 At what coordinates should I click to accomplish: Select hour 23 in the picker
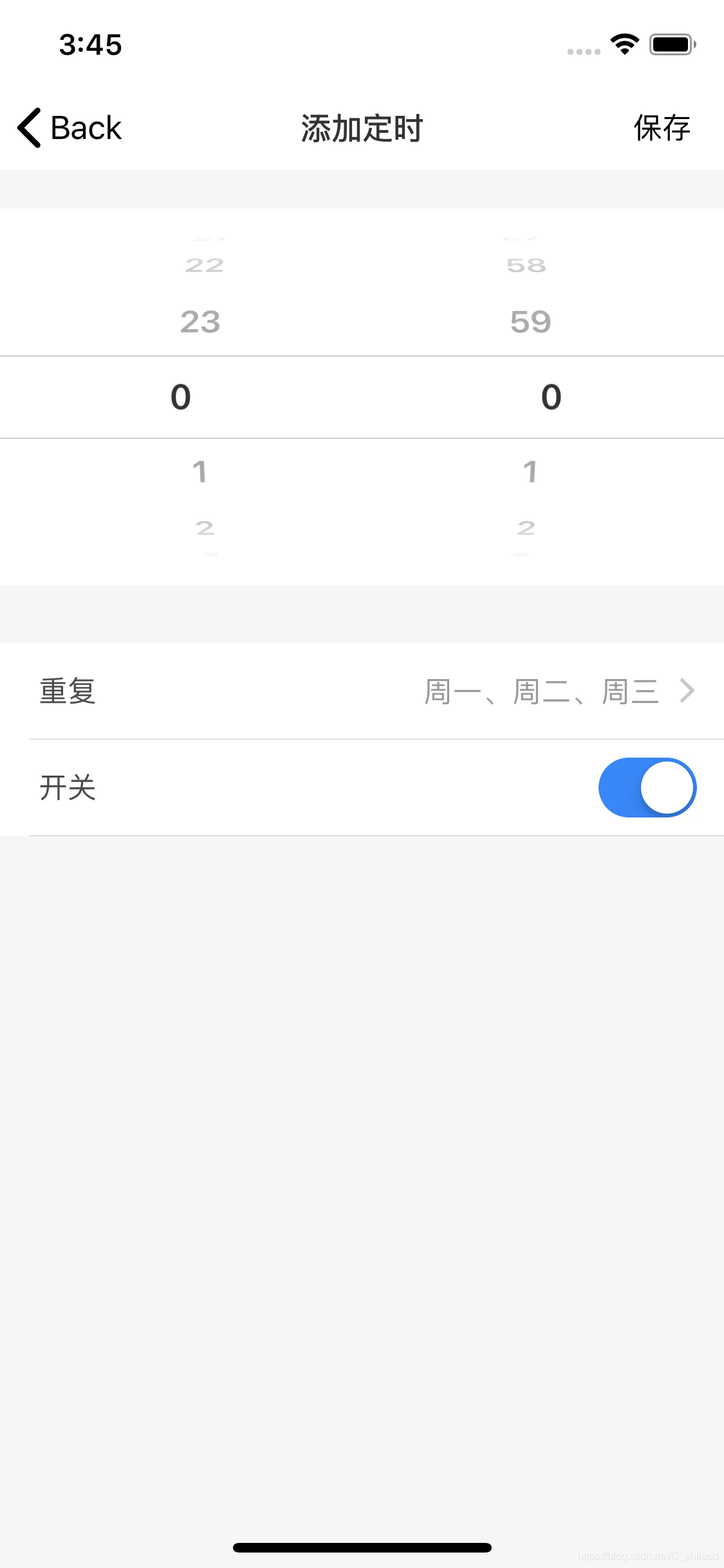[200, 322]
